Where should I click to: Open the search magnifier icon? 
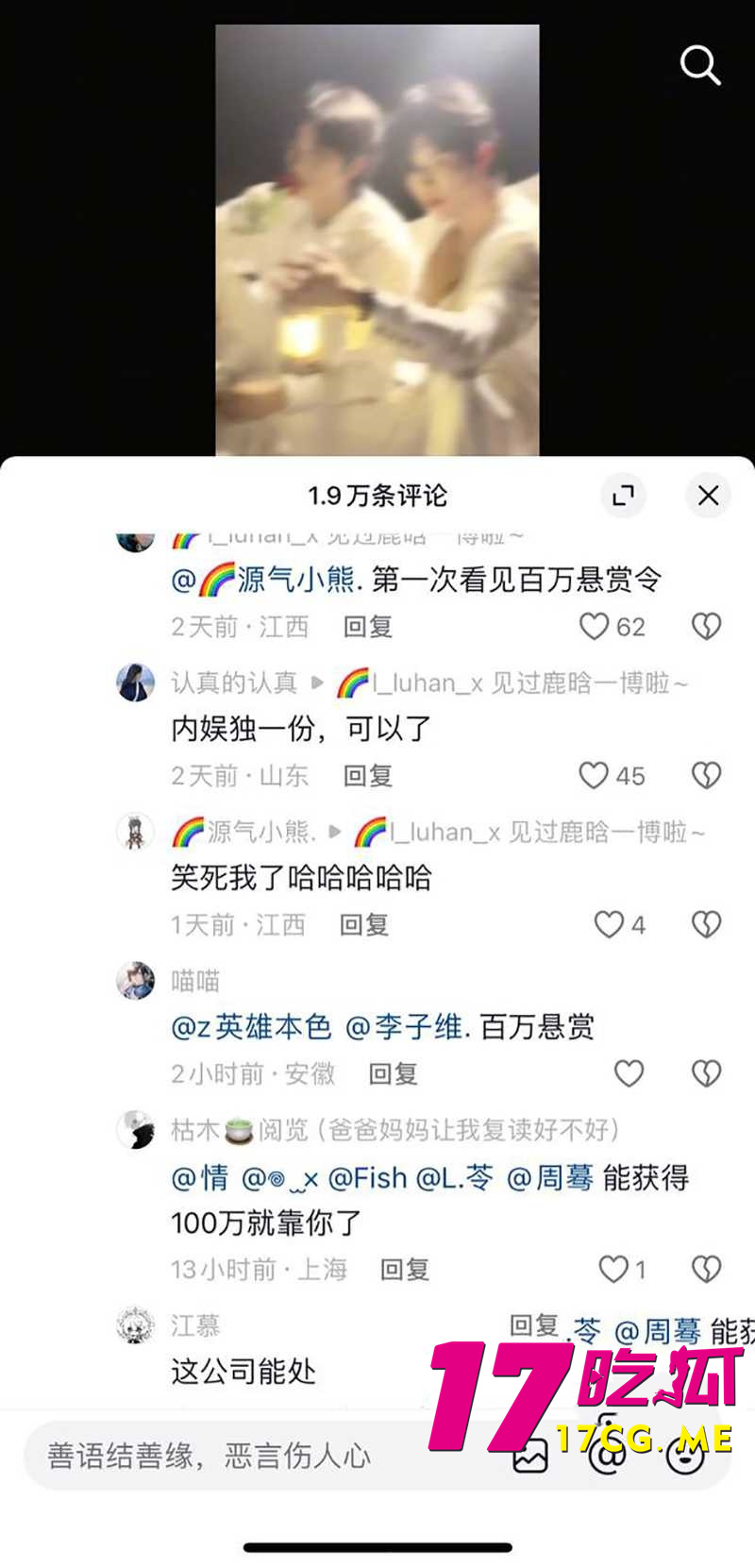click(699, 65)
